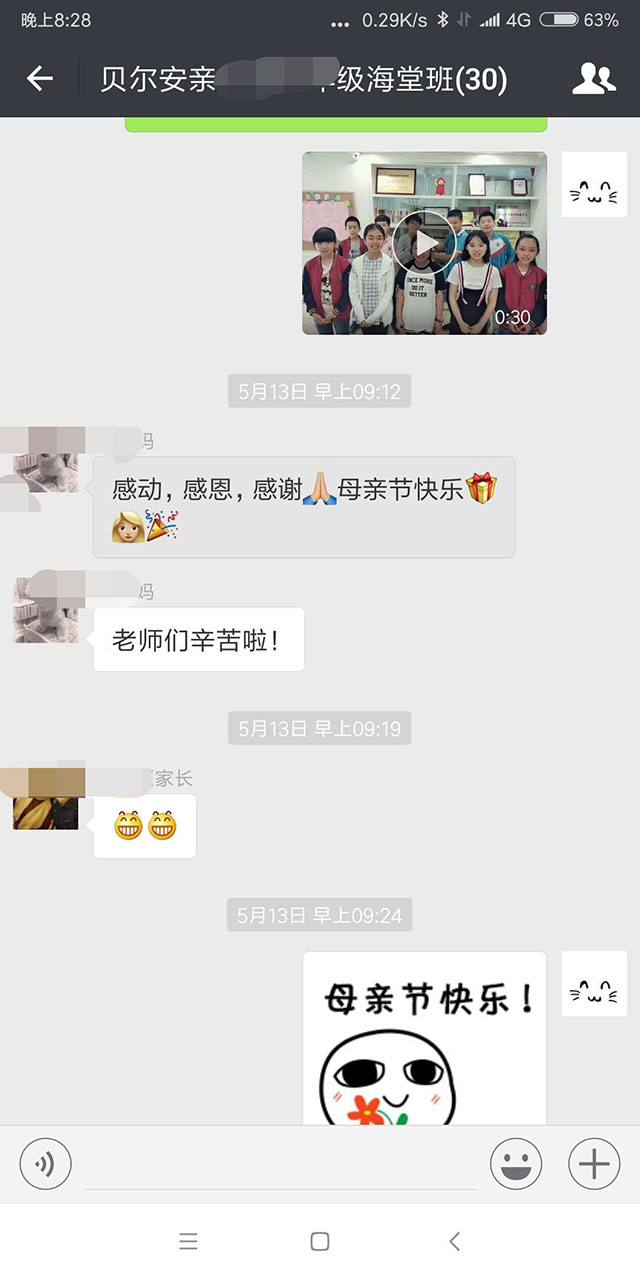This screenshot has height=1280, width=640.
Task: Open the plus attachment menu
Action: click(594, 1164)
